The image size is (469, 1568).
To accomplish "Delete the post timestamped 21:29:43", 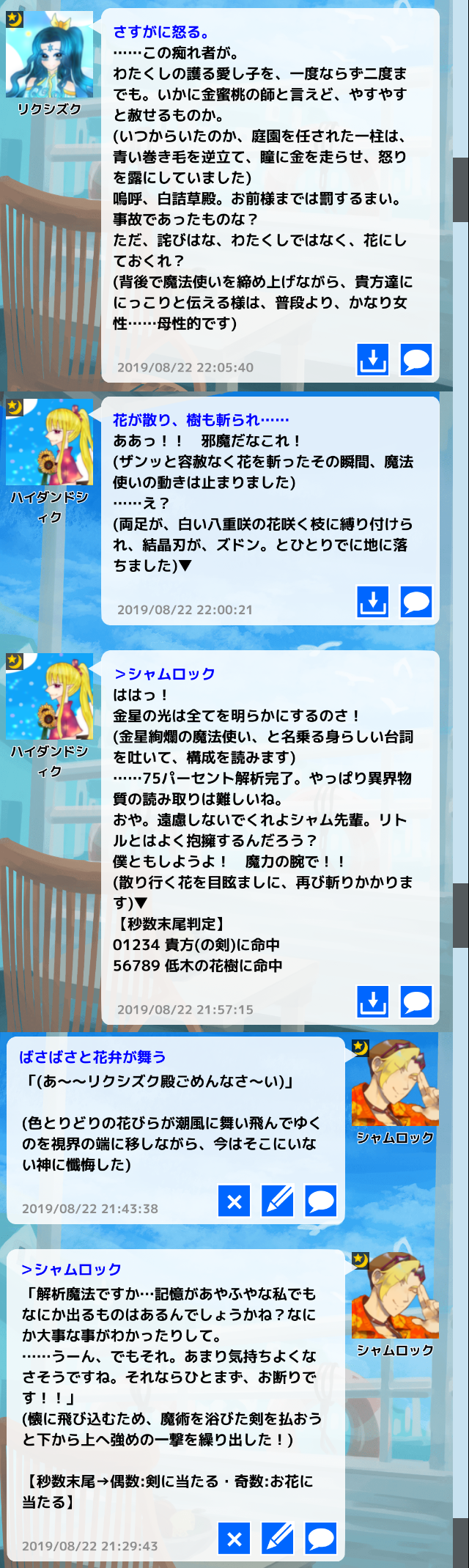I will click(x=234, y=1538).
